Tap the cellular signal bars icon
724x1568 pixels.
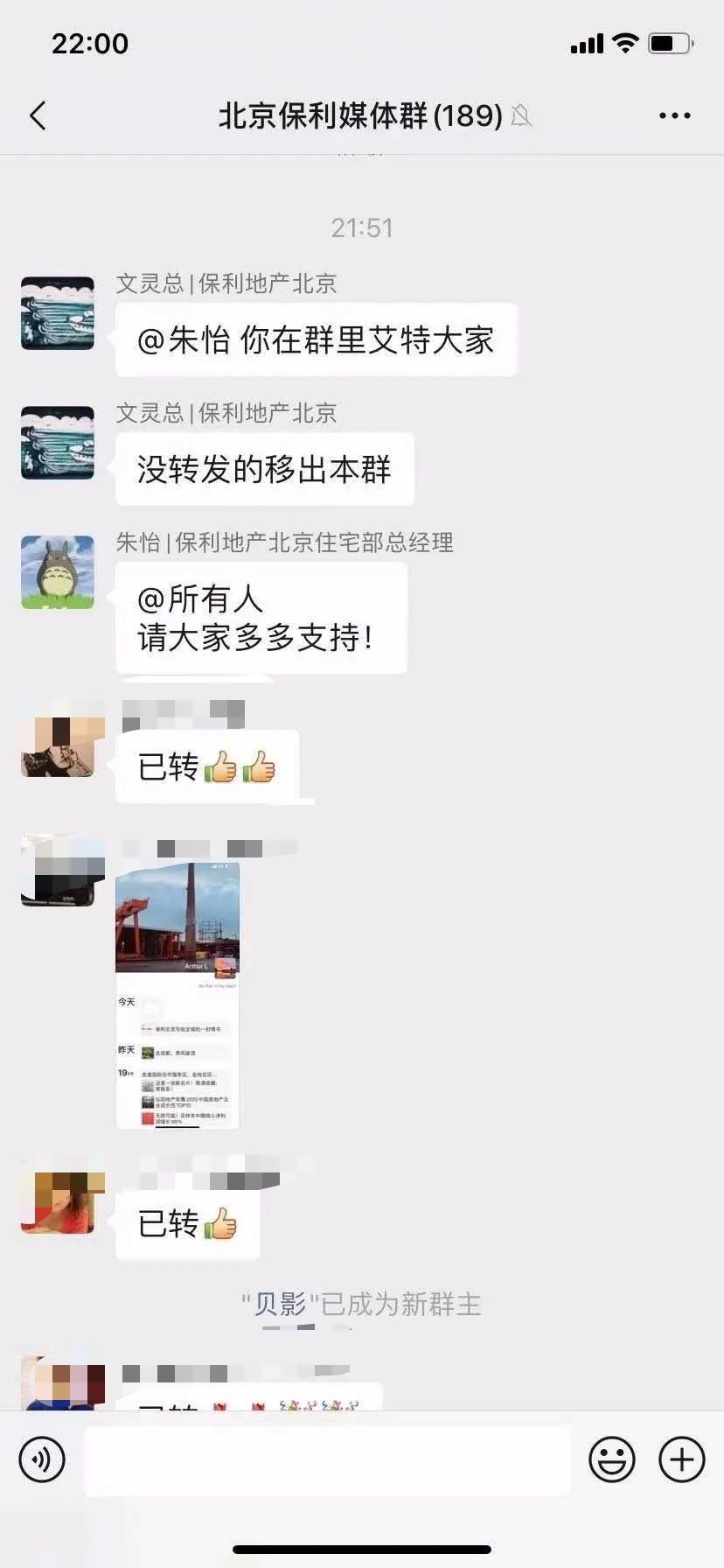point(585,43)
